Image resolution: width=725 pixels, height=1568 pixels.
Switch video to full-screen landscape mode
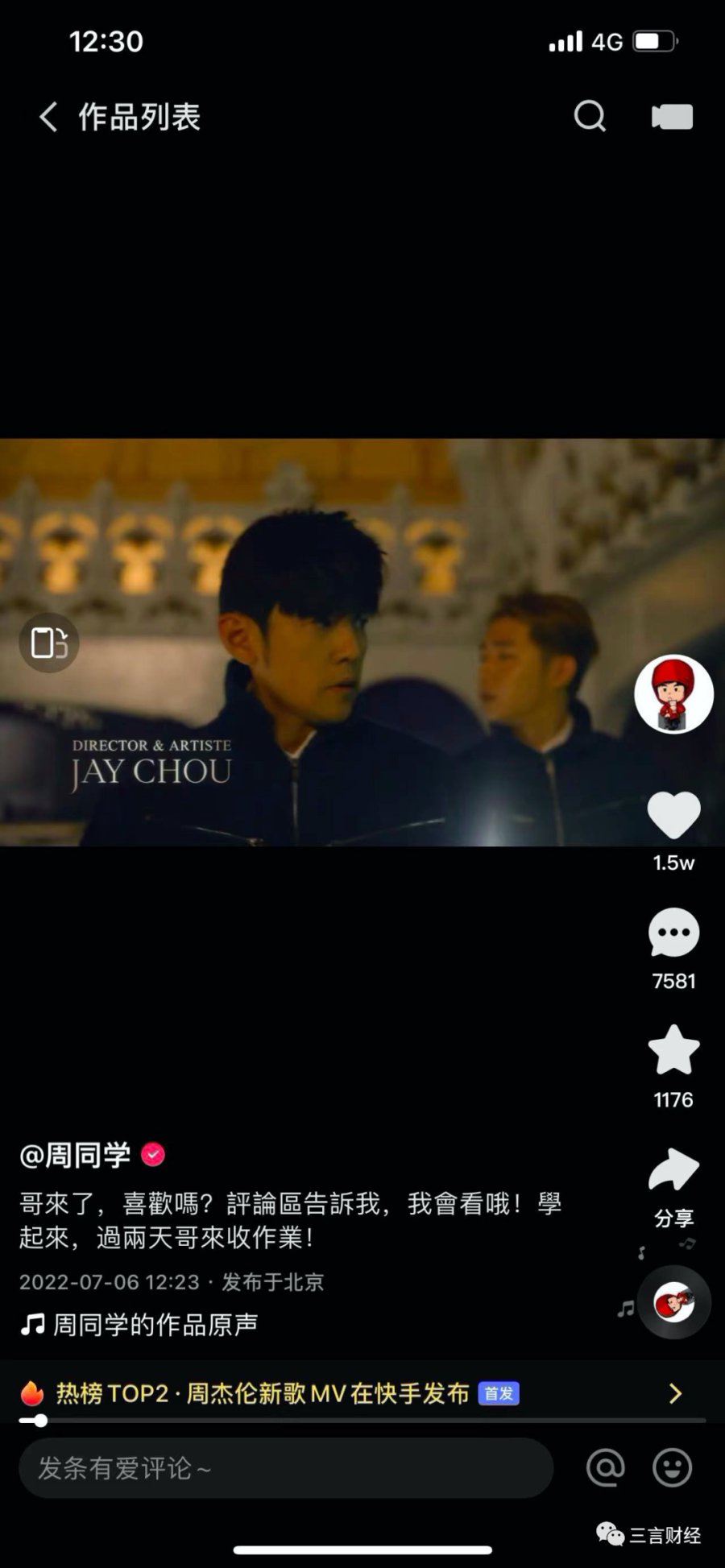pos(48,643)
